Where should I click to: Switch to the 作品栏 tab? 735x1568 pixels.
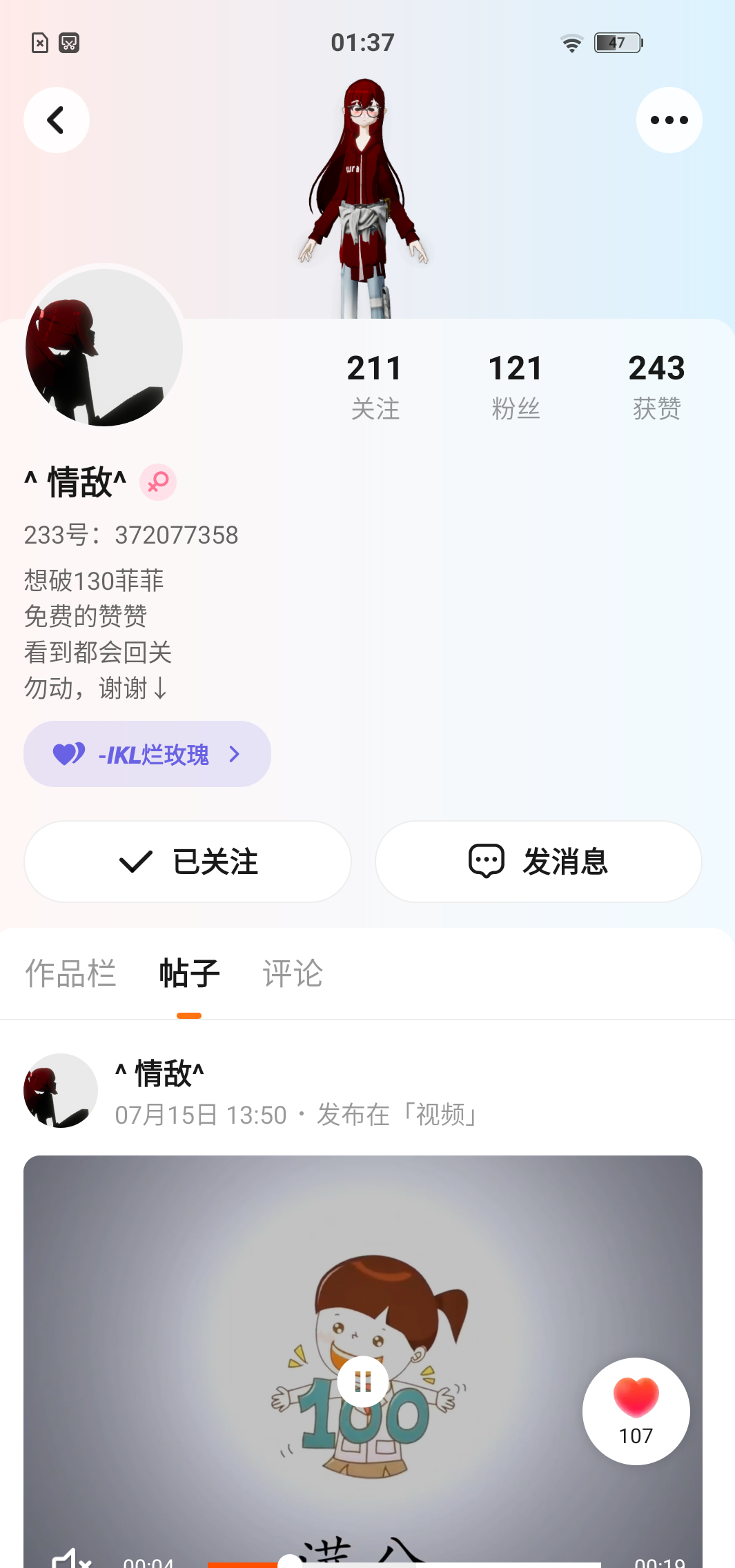[70, 973]
